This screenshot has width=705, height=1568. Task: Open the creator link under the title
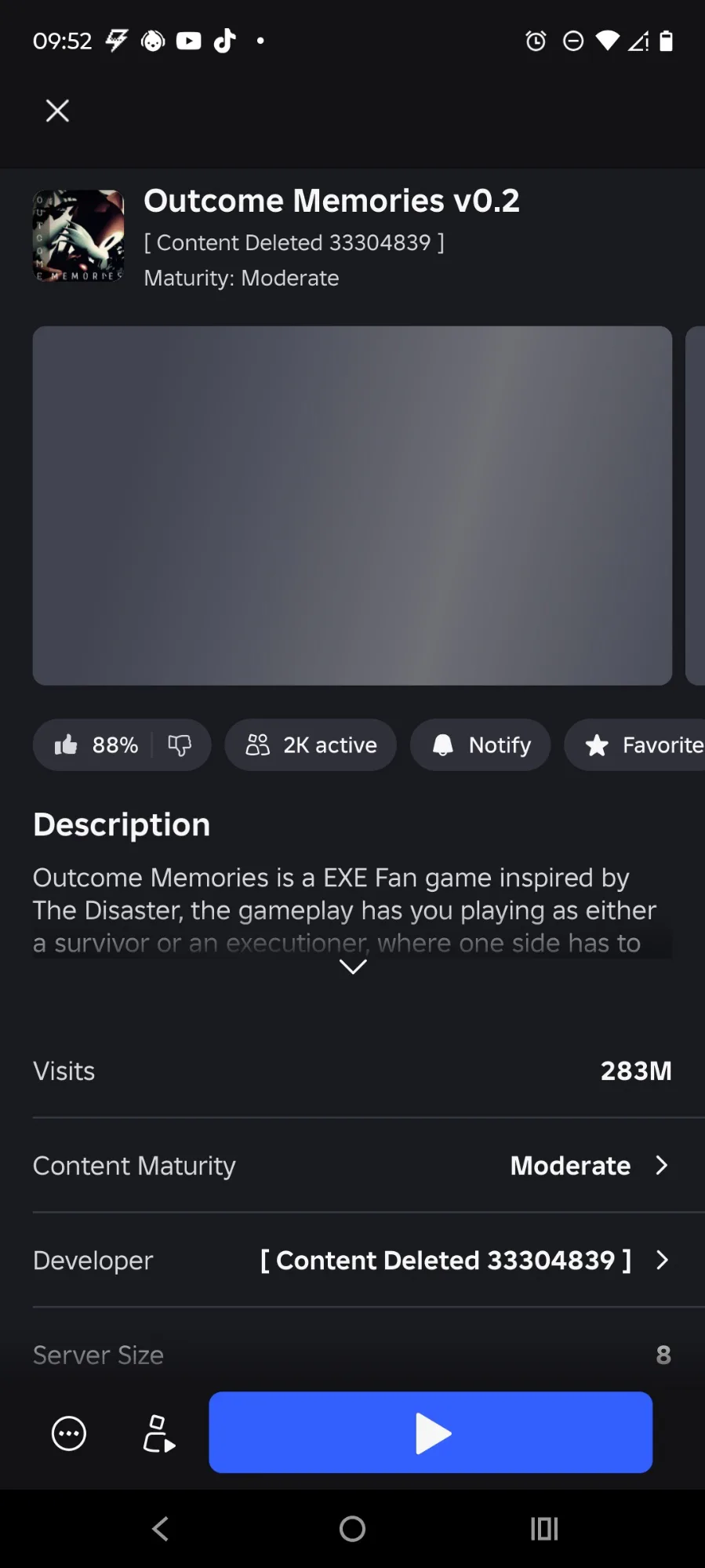(293, 242)
